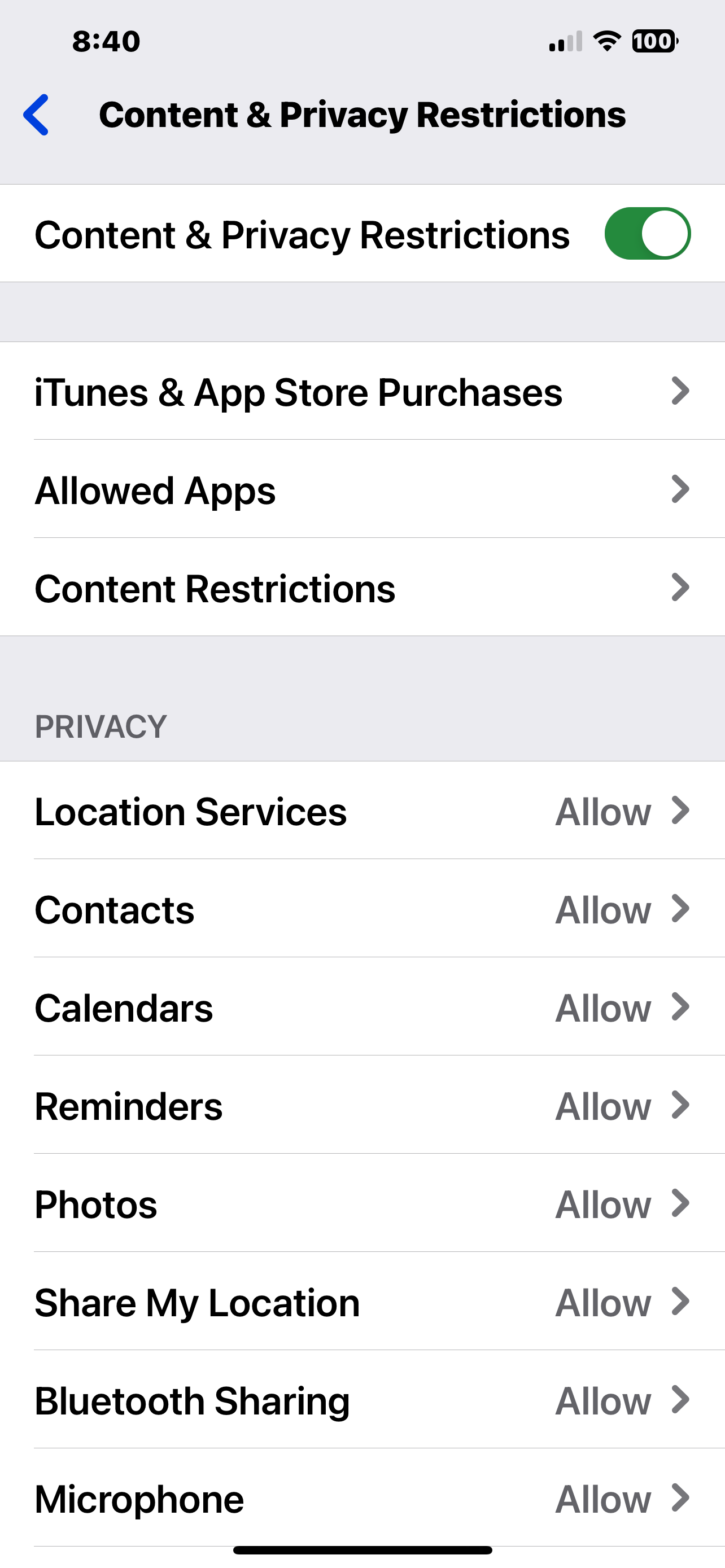Open Contacts privacy setting
This screenshot has height=1568, width=725.
(362, 909)
